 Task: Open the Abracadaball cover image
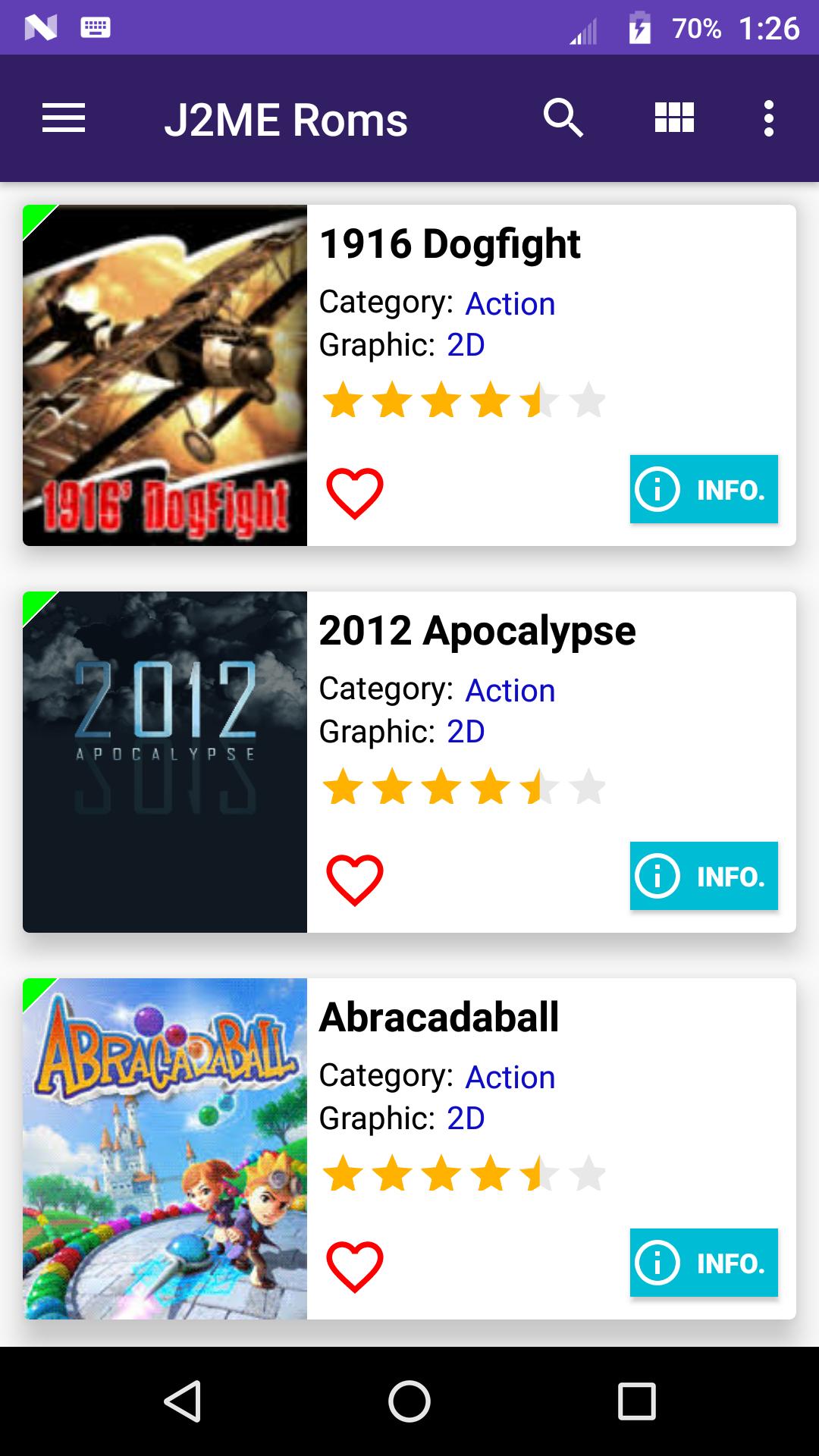click(165, 1149)
